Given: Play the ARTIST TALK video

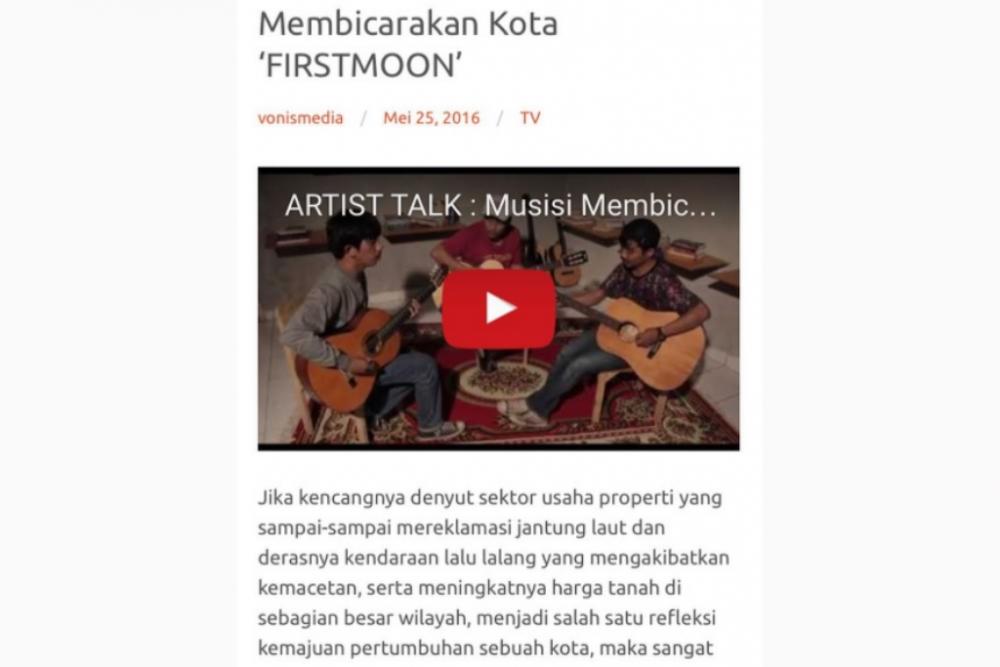Looking at the screenshot, I should (x=499, y=308).
